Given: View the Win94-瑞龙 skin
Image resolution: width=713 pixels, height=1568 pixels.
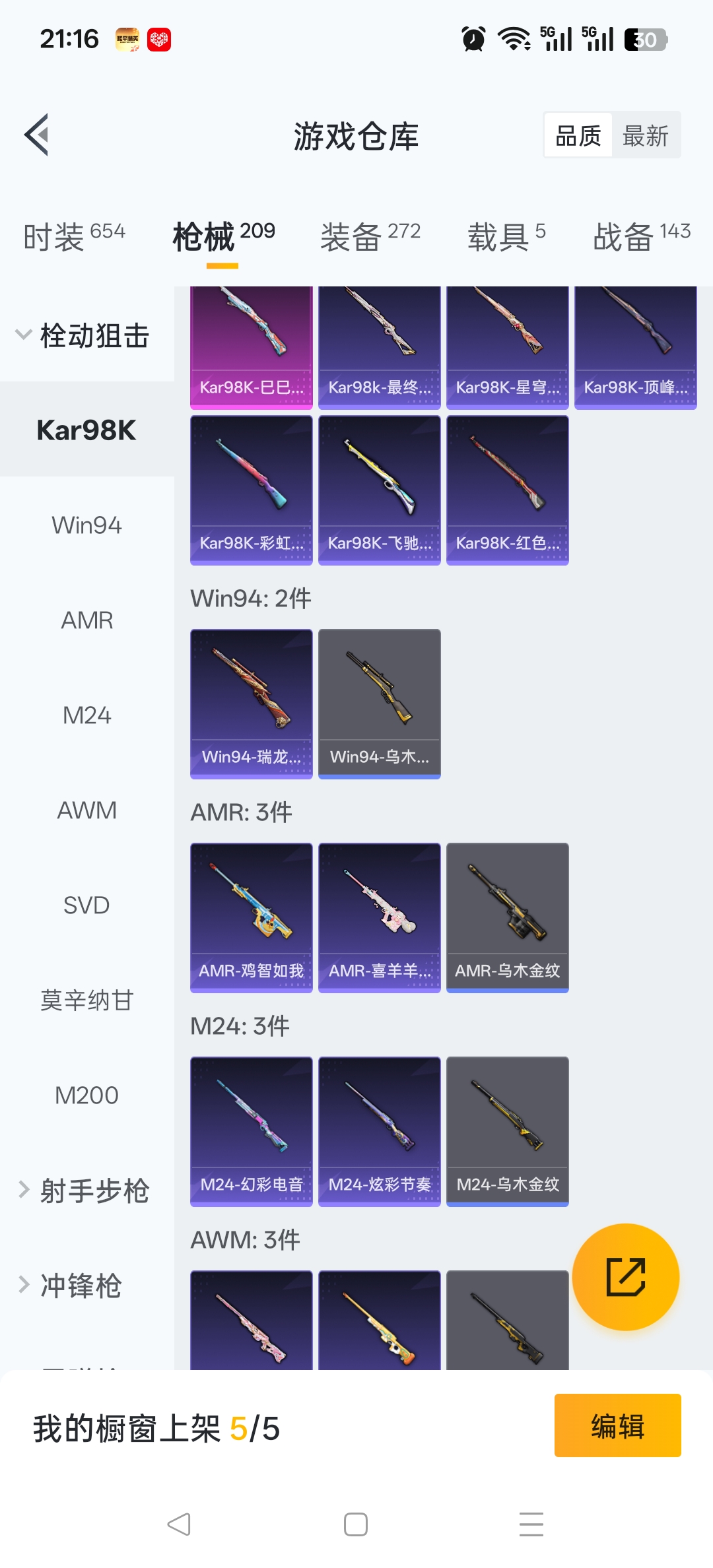Looking at the screenshot, I should 252,703.
